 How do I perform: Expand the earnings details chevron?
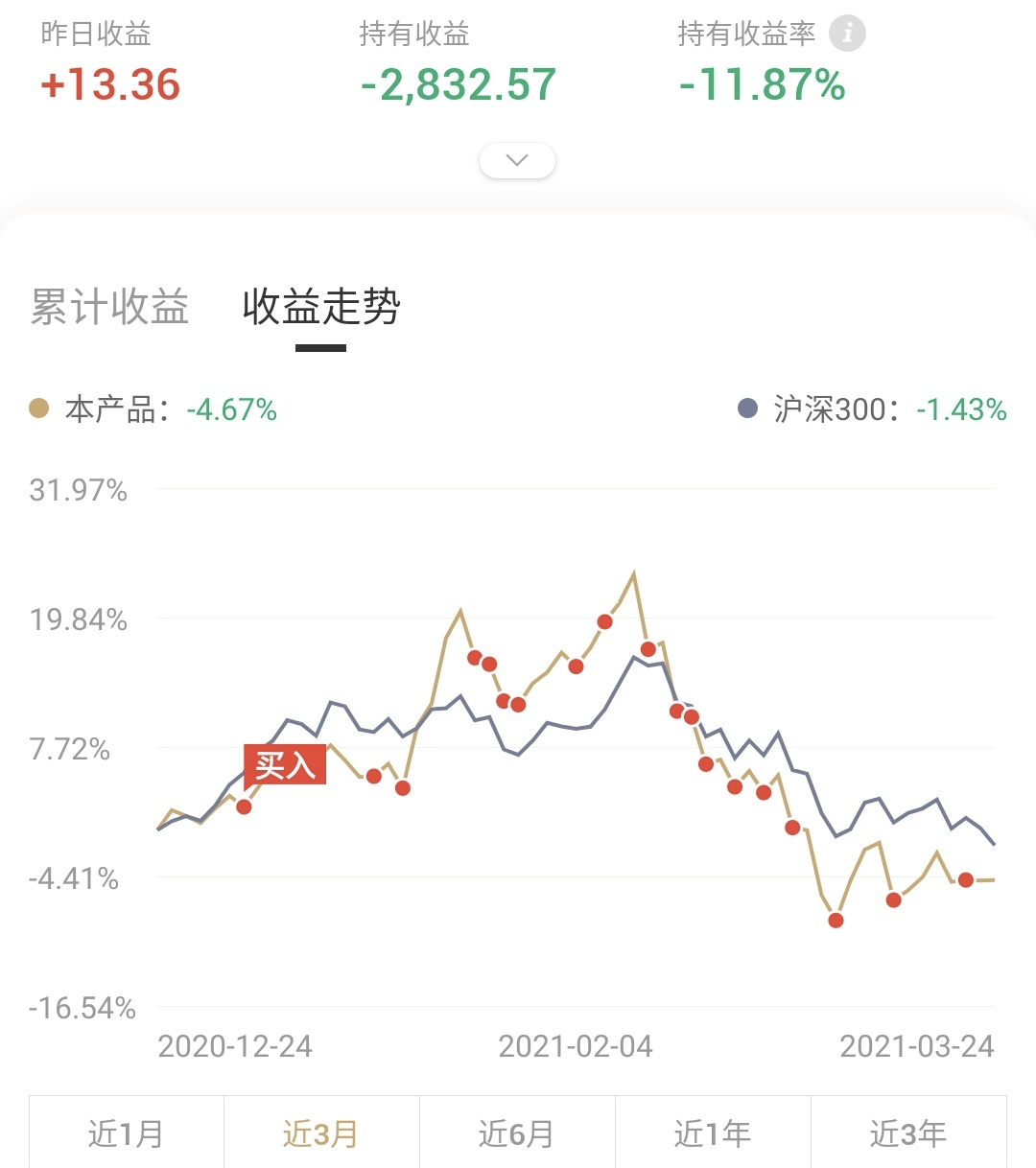(x=517, y=160)
